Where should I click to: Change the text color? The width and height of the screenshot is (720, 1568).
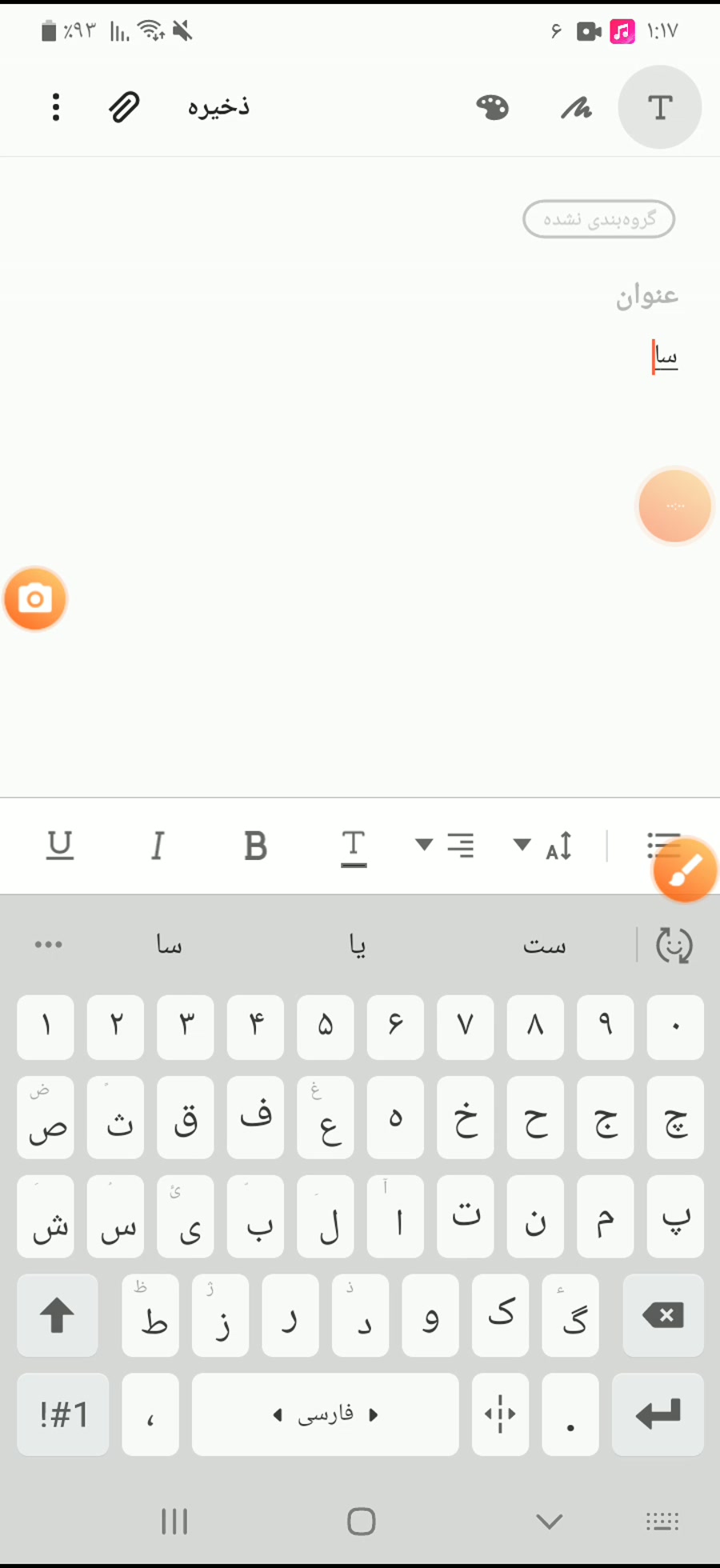click(x=354, y=847)
